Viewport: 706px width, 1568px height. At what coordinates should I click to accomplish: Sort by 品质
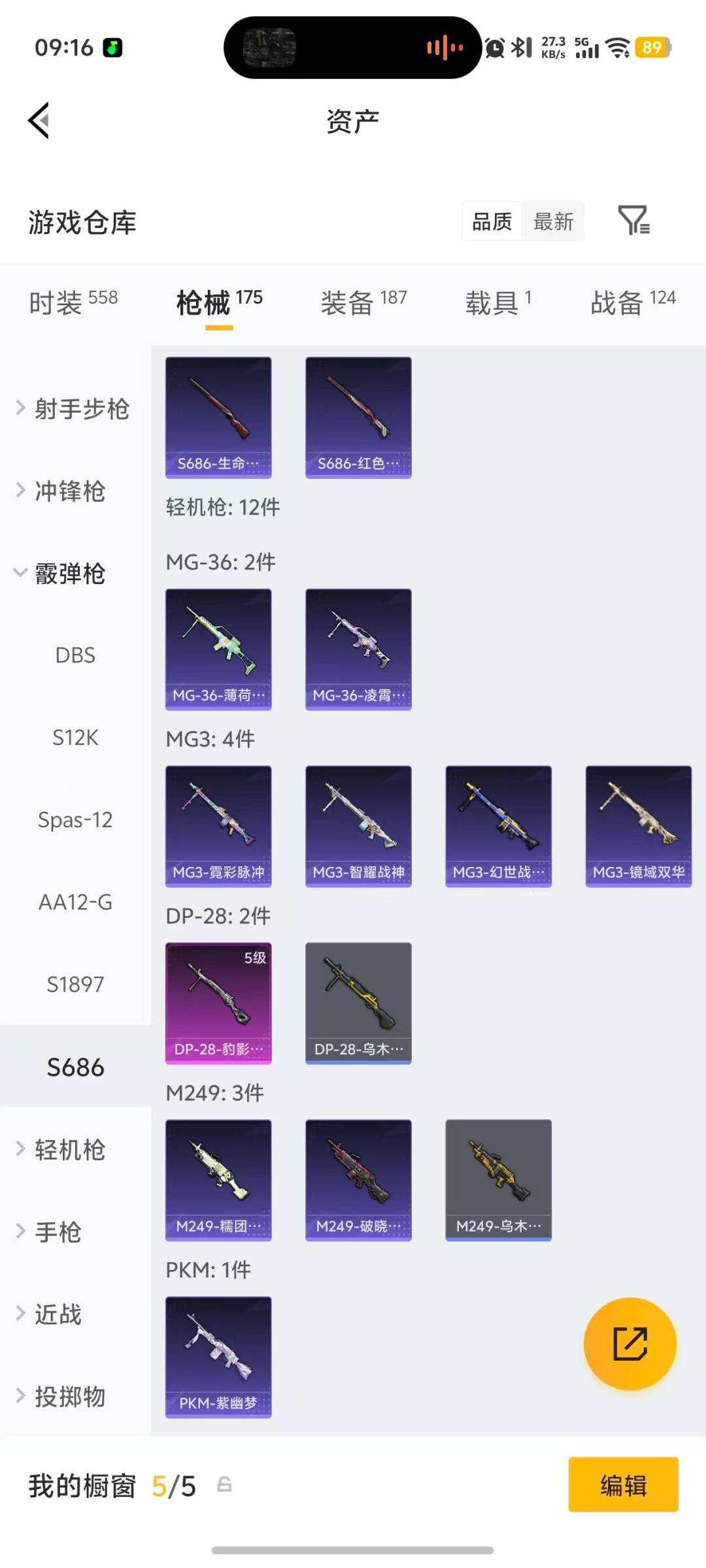tap(492, 221)
